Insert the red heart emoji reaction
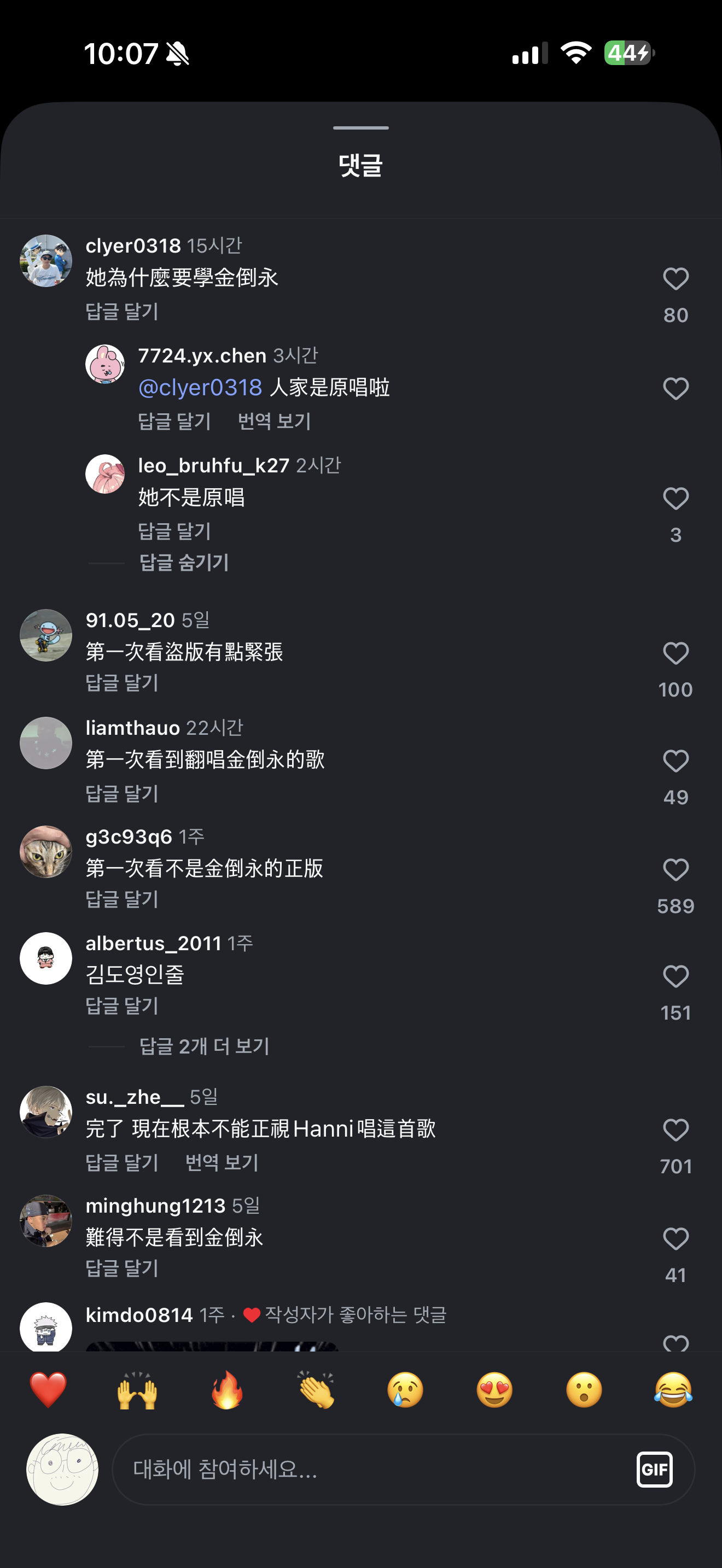Screen dimensions: 722x1568 (x=48, y=1390)
